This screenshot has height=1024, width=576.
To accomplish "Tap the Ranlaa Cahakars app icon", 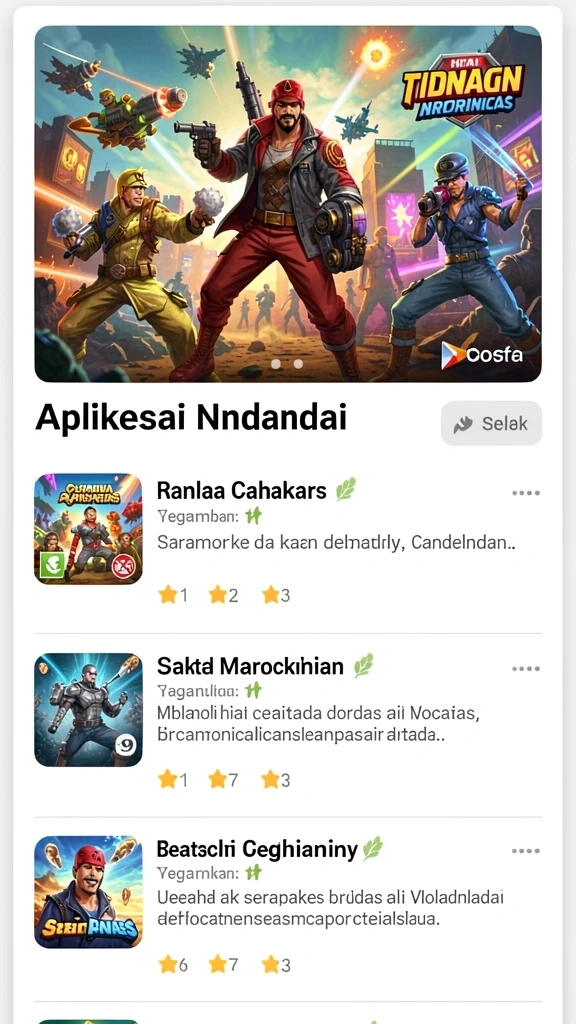I will [x=88, y=529].
